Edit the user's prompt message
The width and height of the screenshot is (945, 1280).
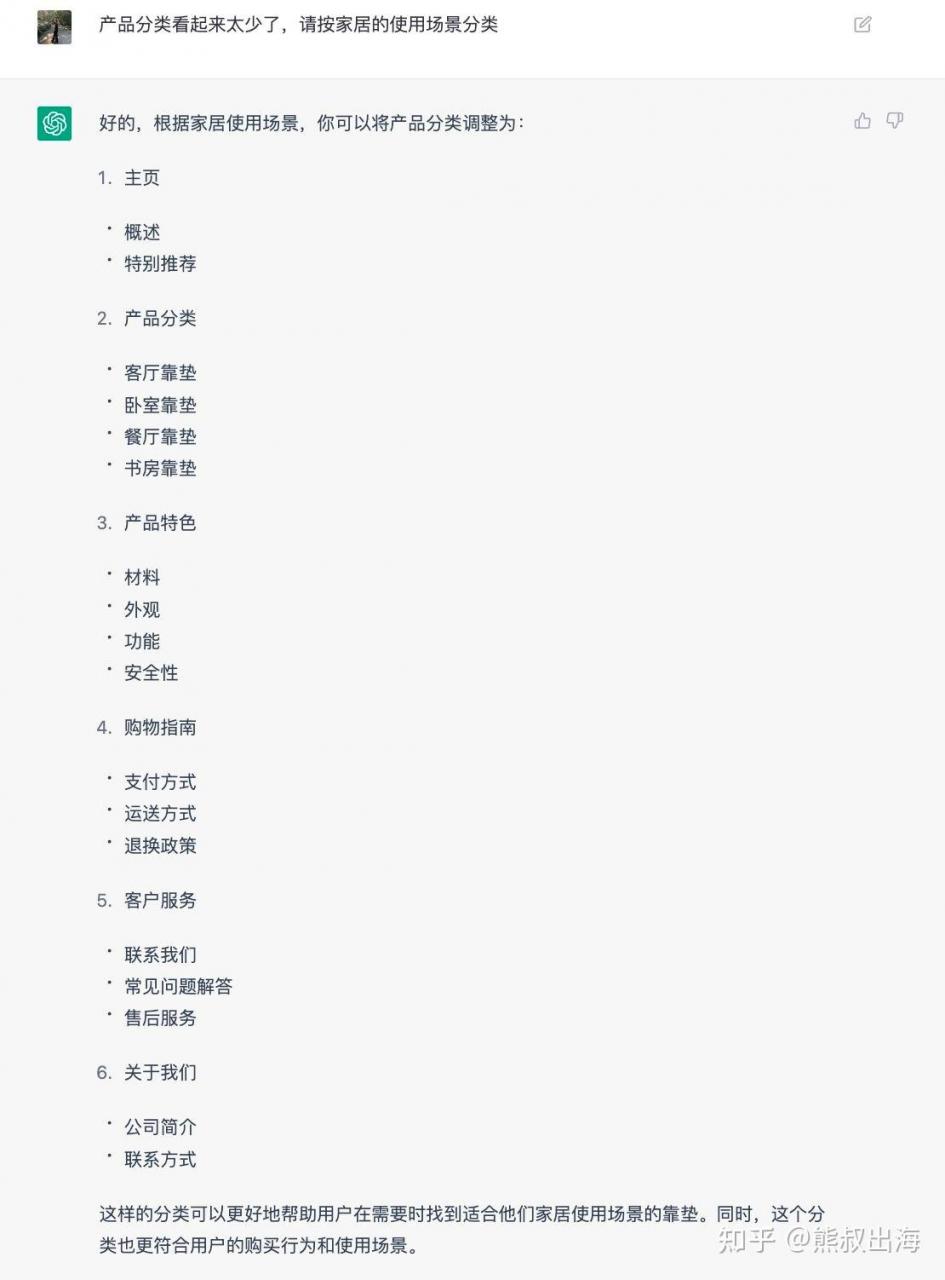(x=862, y=25)
